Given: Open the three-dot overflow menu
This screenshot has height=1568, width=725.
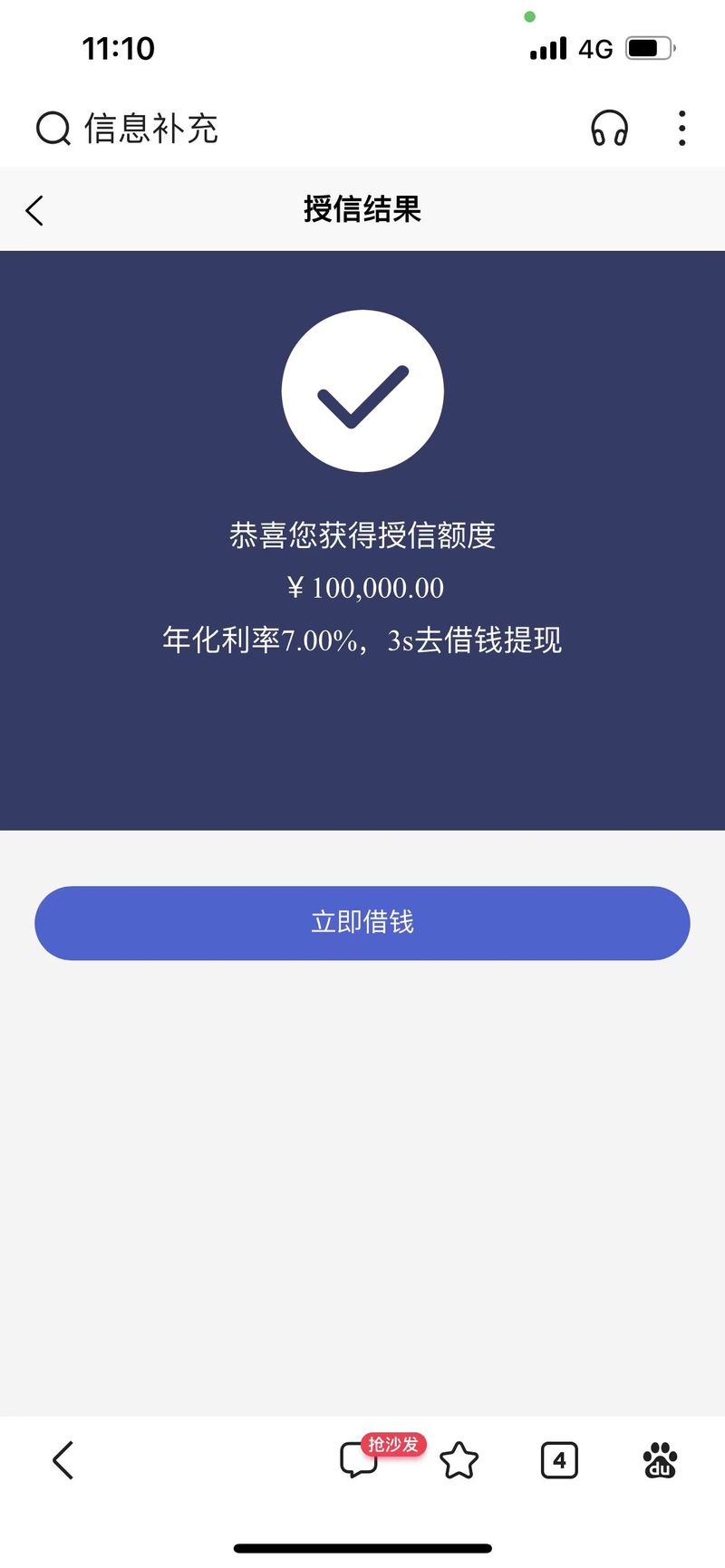Looking at the screenshot, I should point(681,129).
